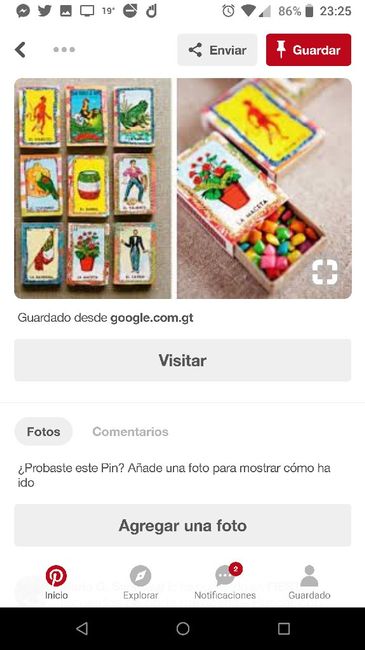365x650 pixels.
Task: Open Notificaciones
Action: (x=225, y=582)
